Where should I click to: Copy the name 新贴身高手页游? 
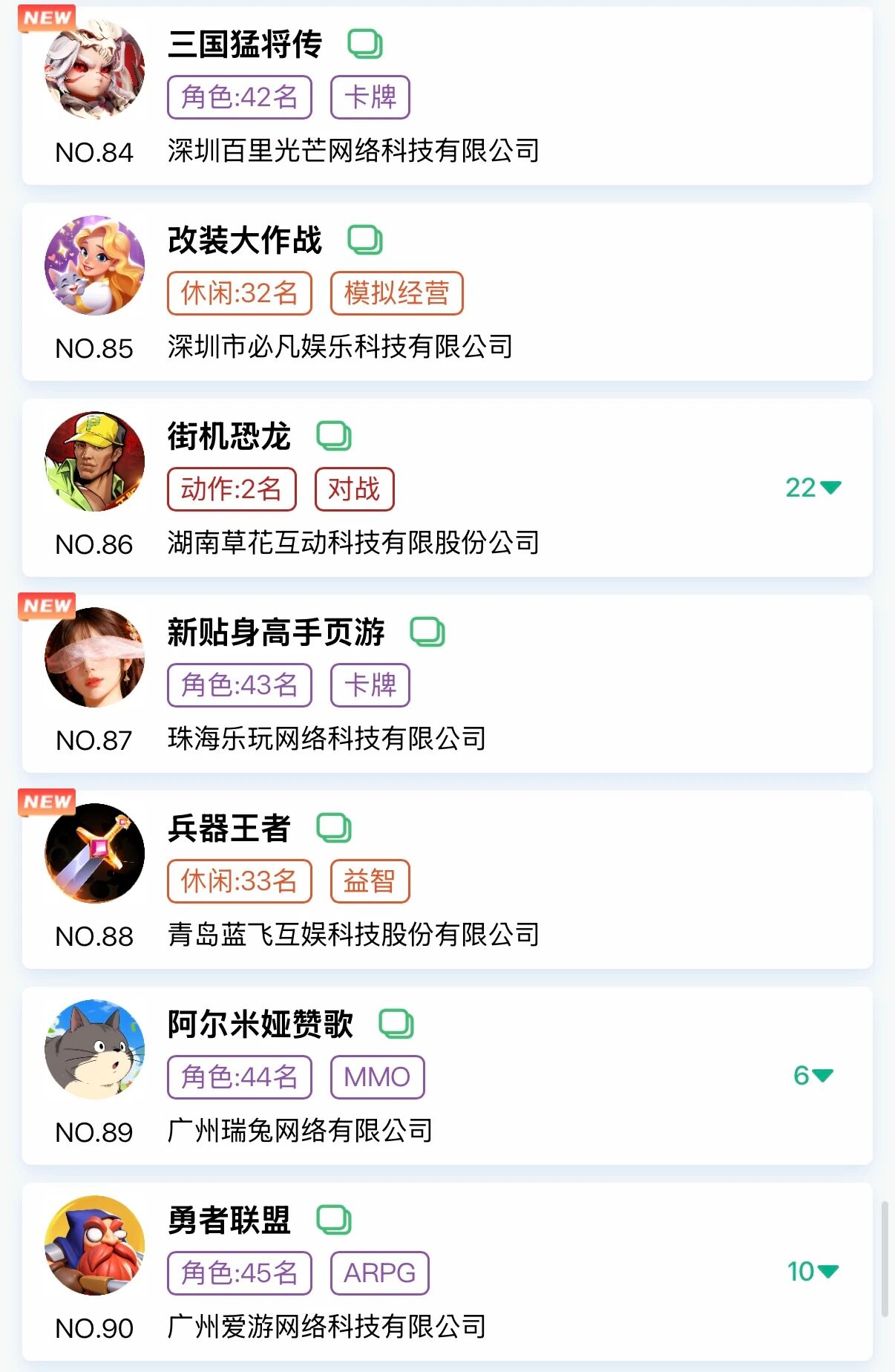click(427, 632)
